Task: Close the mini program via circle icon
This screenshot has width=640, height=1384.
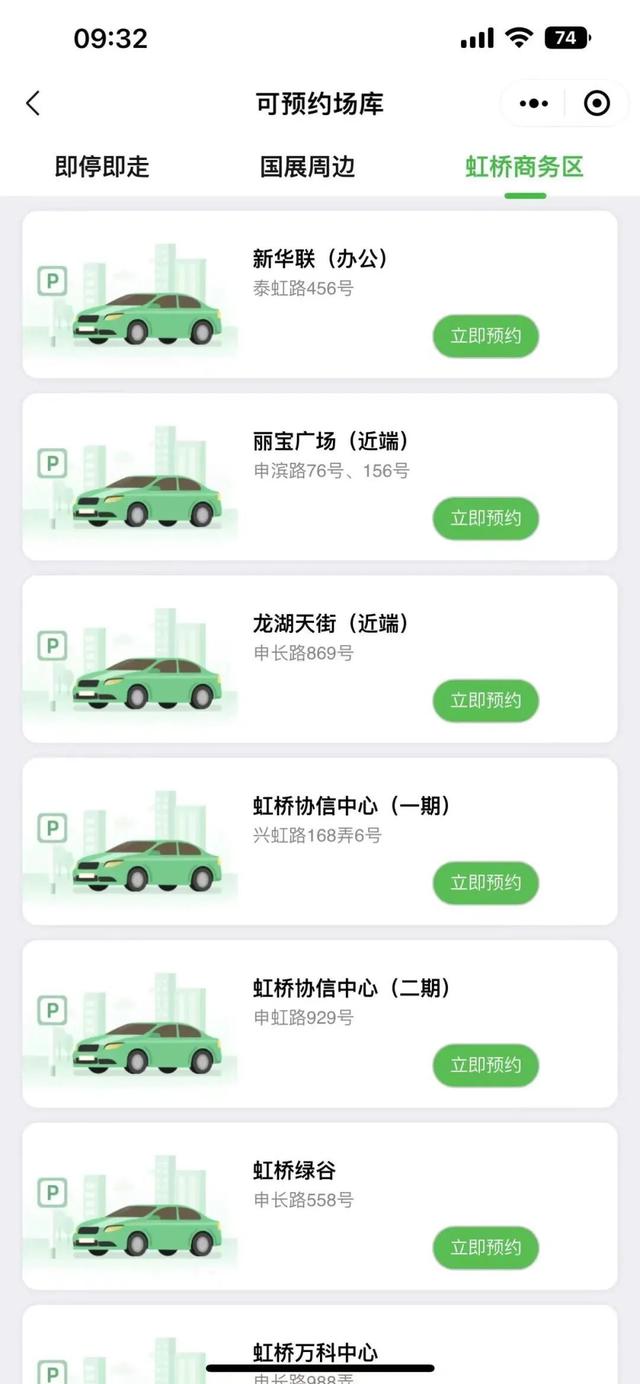Action: [597, 103]
